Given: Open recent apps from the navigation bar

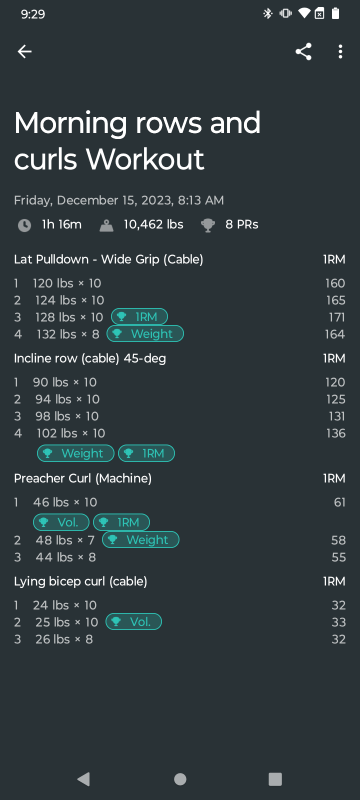Looking at the screenshot, I should pyautogui.click(x=275, y=779).
